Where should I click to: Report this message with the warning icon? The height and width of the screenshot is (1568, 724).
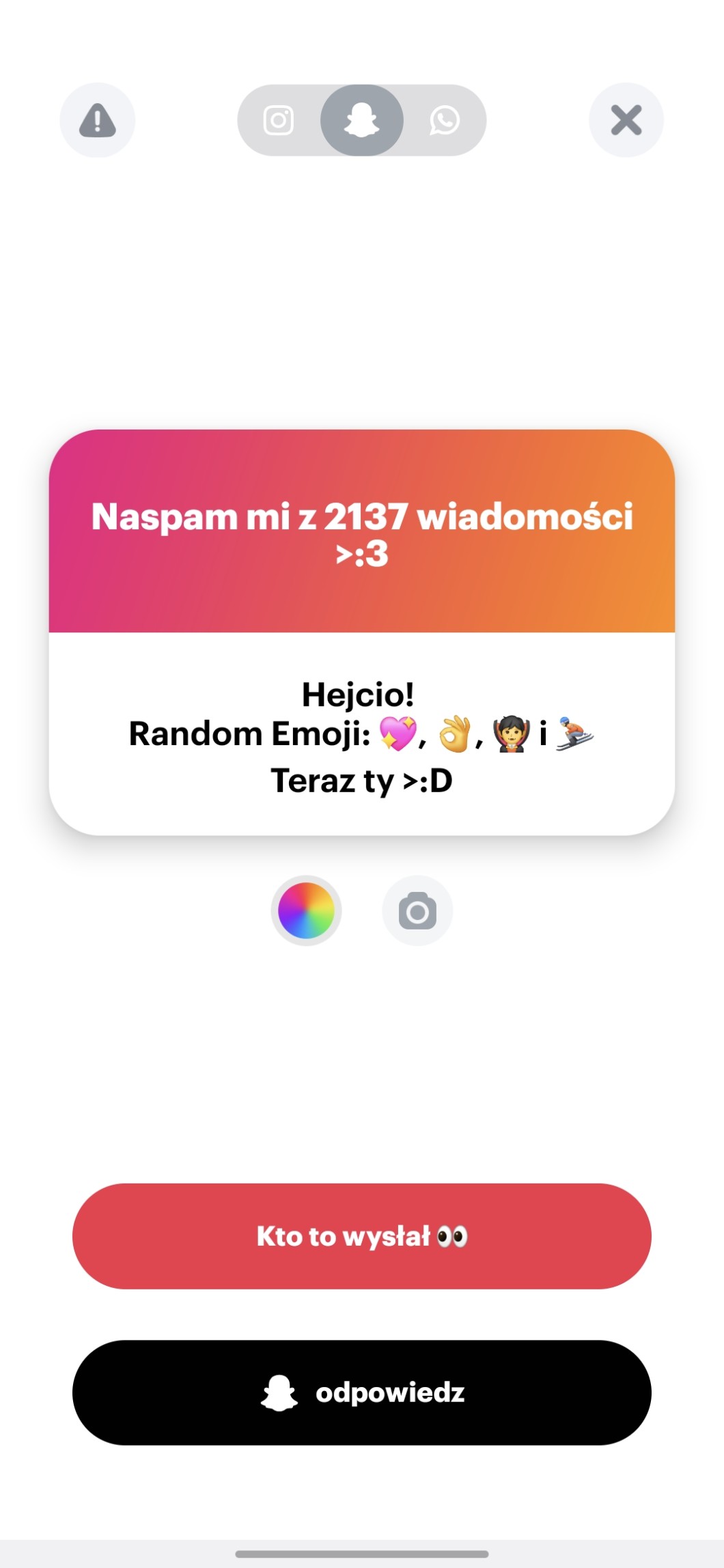[98, 121]
